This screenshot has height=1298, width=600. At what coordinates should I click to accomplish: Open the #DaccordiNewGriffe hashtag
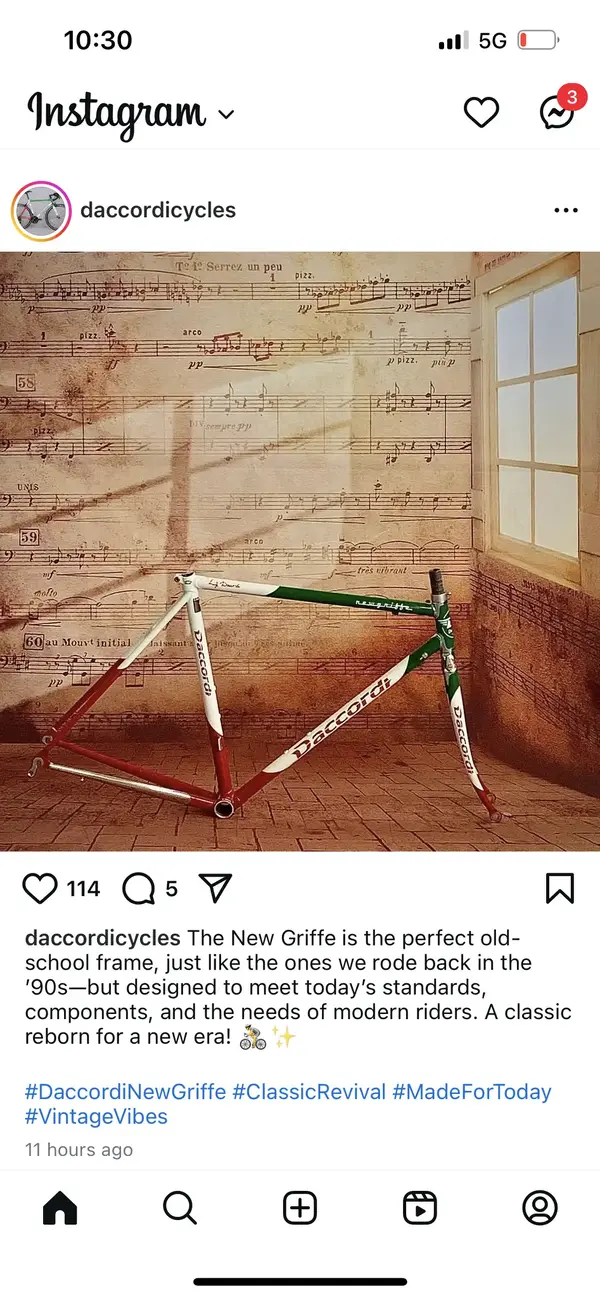coord(125,1091)
